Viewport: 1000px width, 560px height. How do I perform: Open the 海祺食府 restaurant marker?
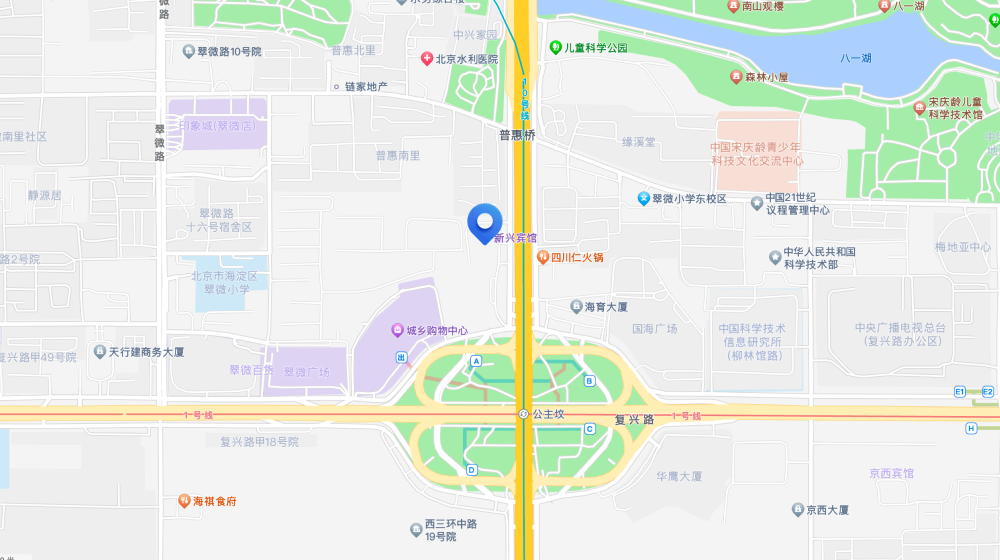click(185, 500)
